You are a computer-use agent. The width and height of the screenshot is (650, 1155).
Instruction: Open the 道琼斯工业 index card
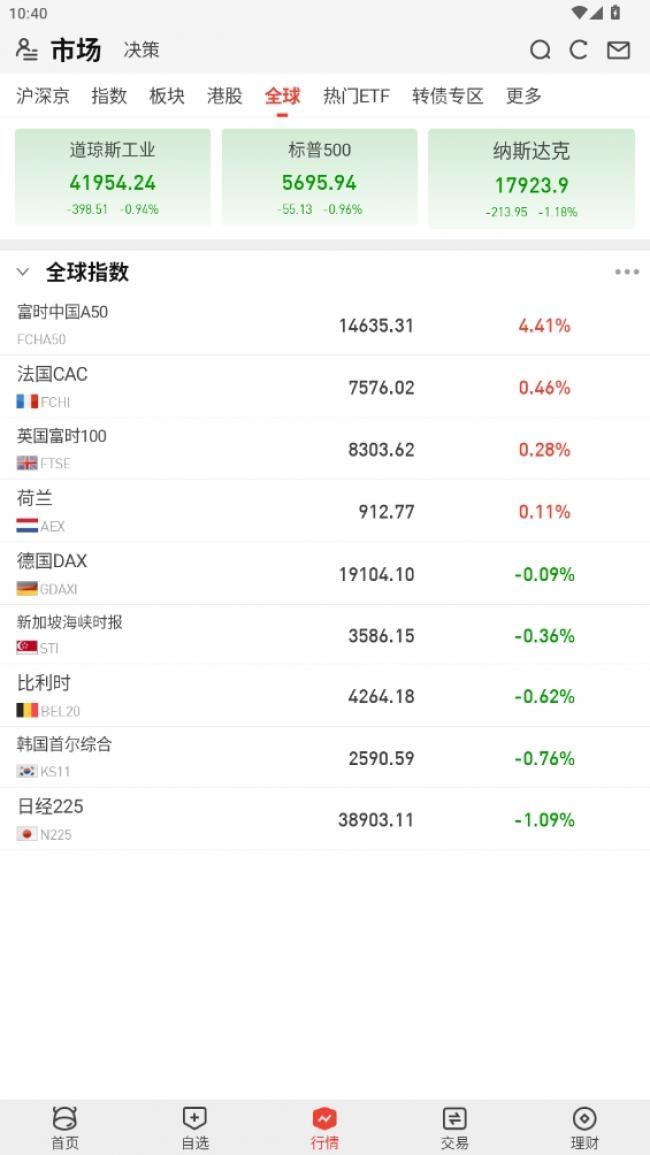[113, 177]
